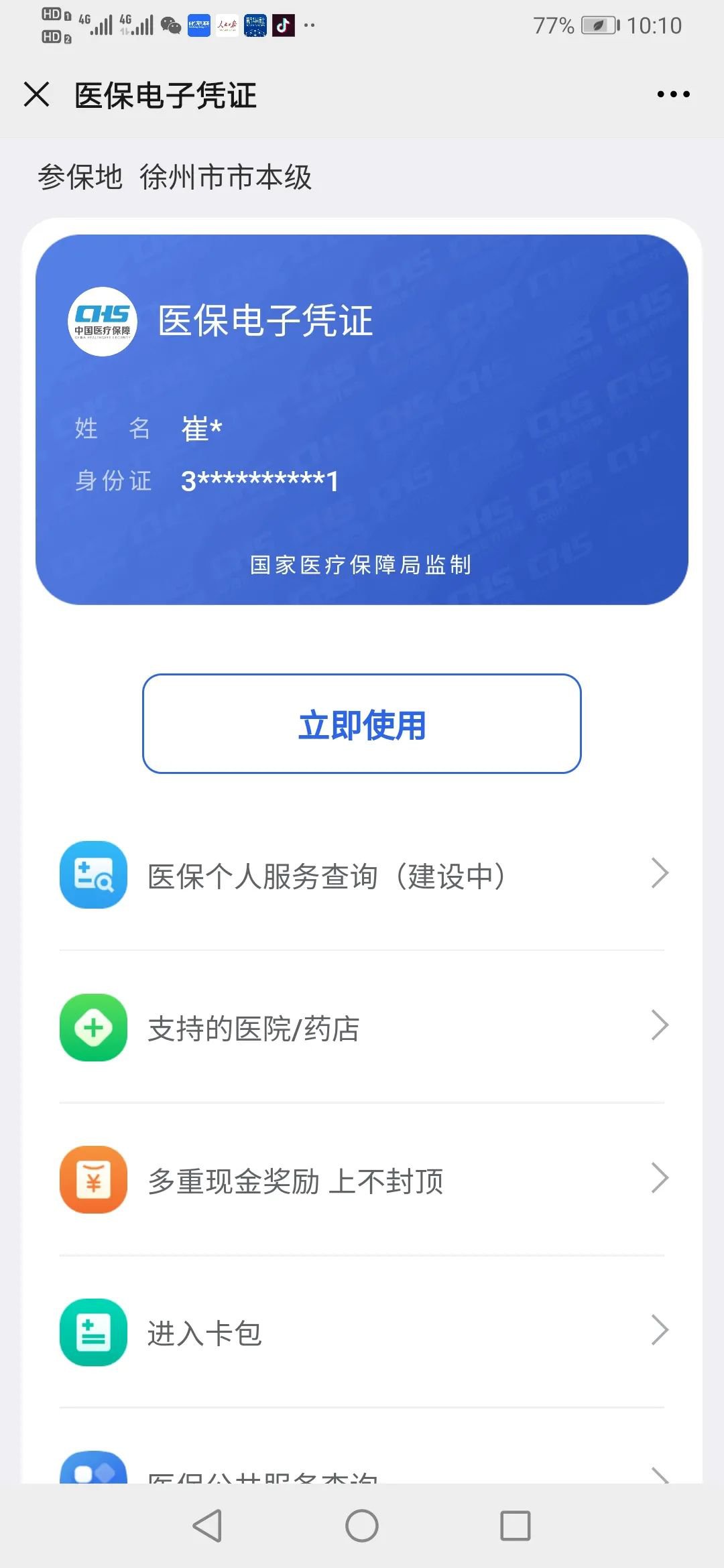The image size is (724, 1568).
Task: Close the 医保电子凭证 page
Action: click(x=37, y=94)
